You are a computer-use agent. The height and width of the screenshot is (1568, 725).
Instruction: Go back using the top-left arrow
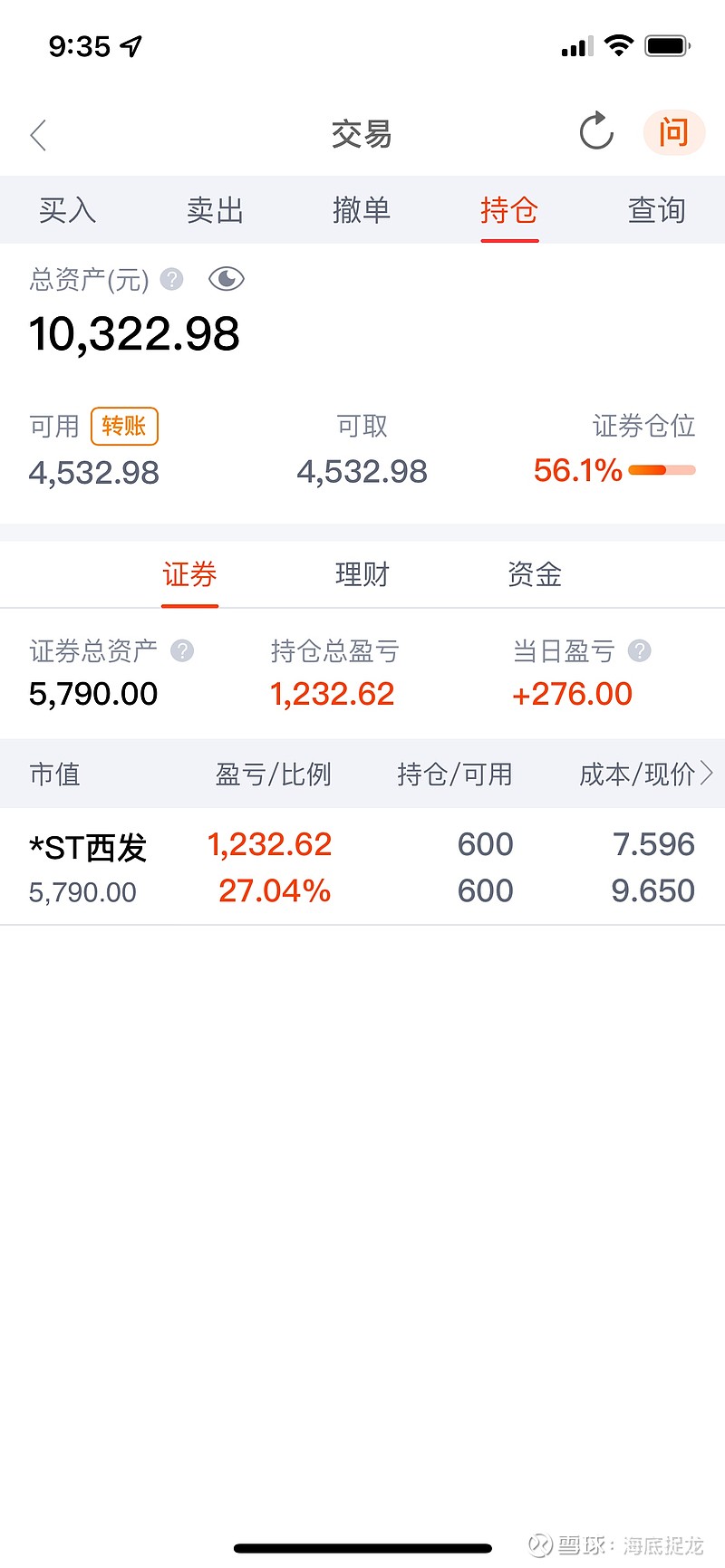click(x=38, y=135)
